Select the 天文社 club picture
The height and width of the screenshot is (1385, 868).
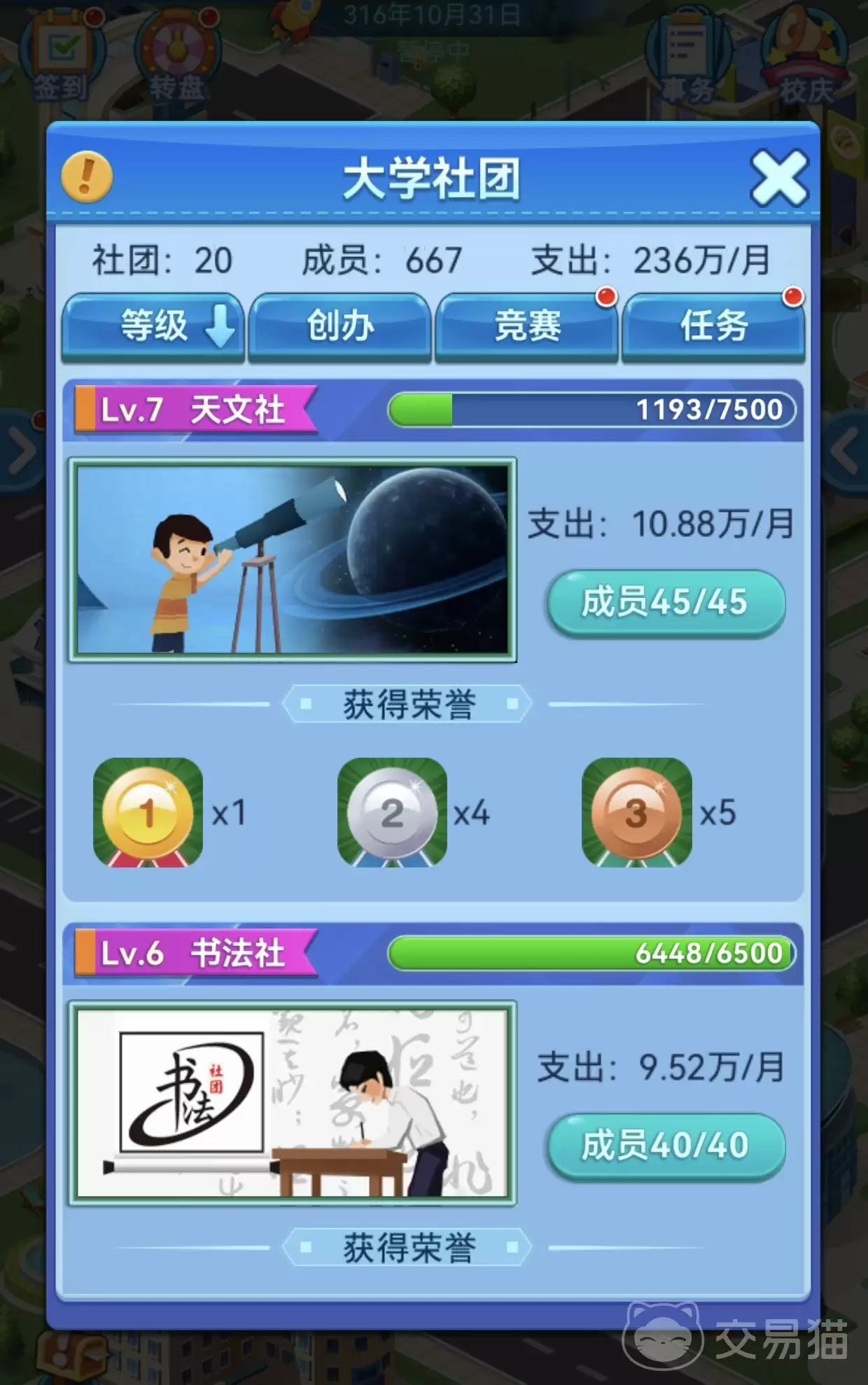tap(293, 560)
